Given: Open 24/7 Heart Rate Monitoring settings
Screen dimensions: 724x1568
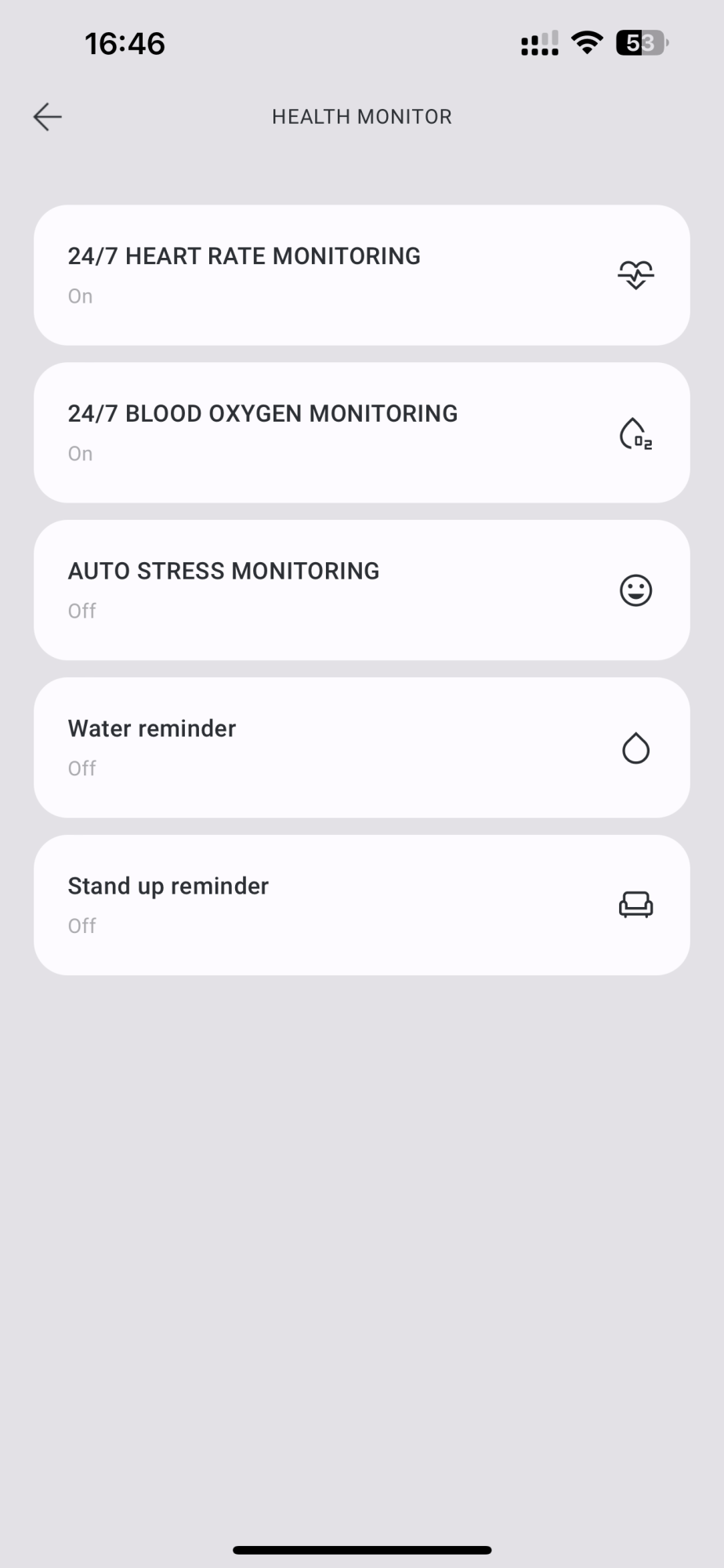Looking at the screenshot, I should click(x=361, y=275).
